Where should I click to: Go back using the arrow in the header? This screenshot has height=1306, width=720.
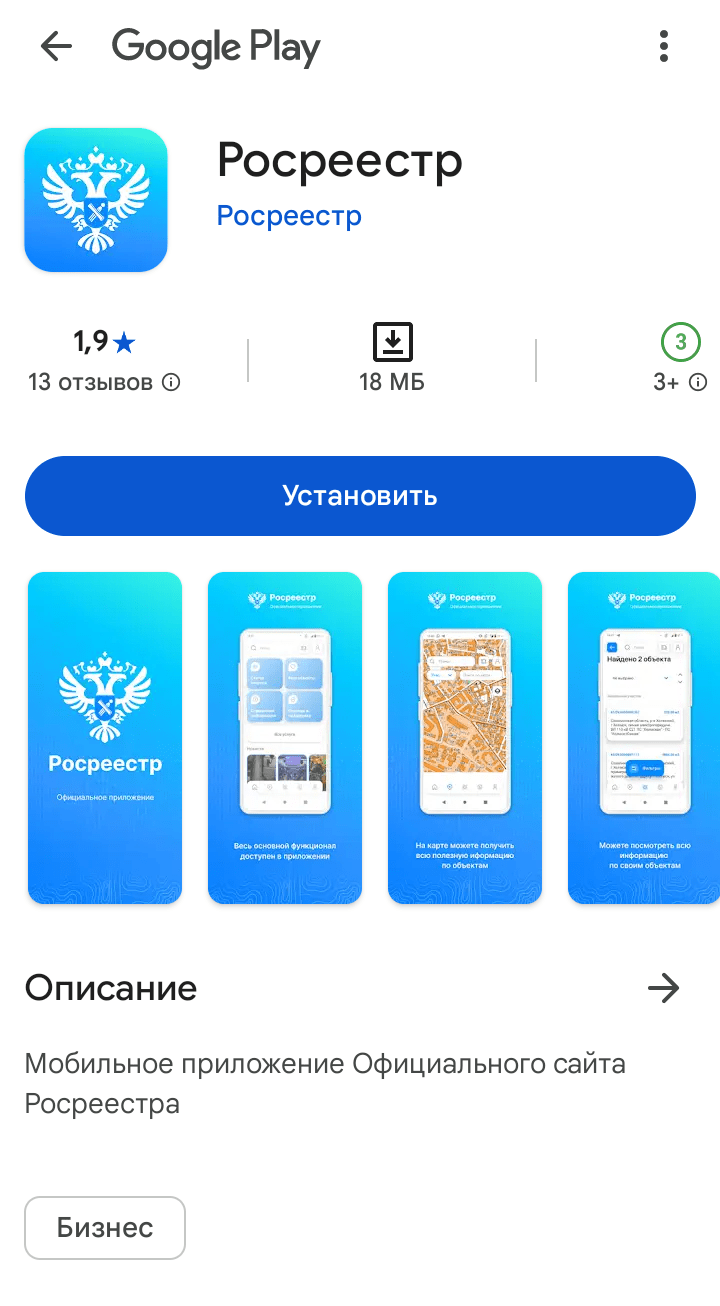56,47
